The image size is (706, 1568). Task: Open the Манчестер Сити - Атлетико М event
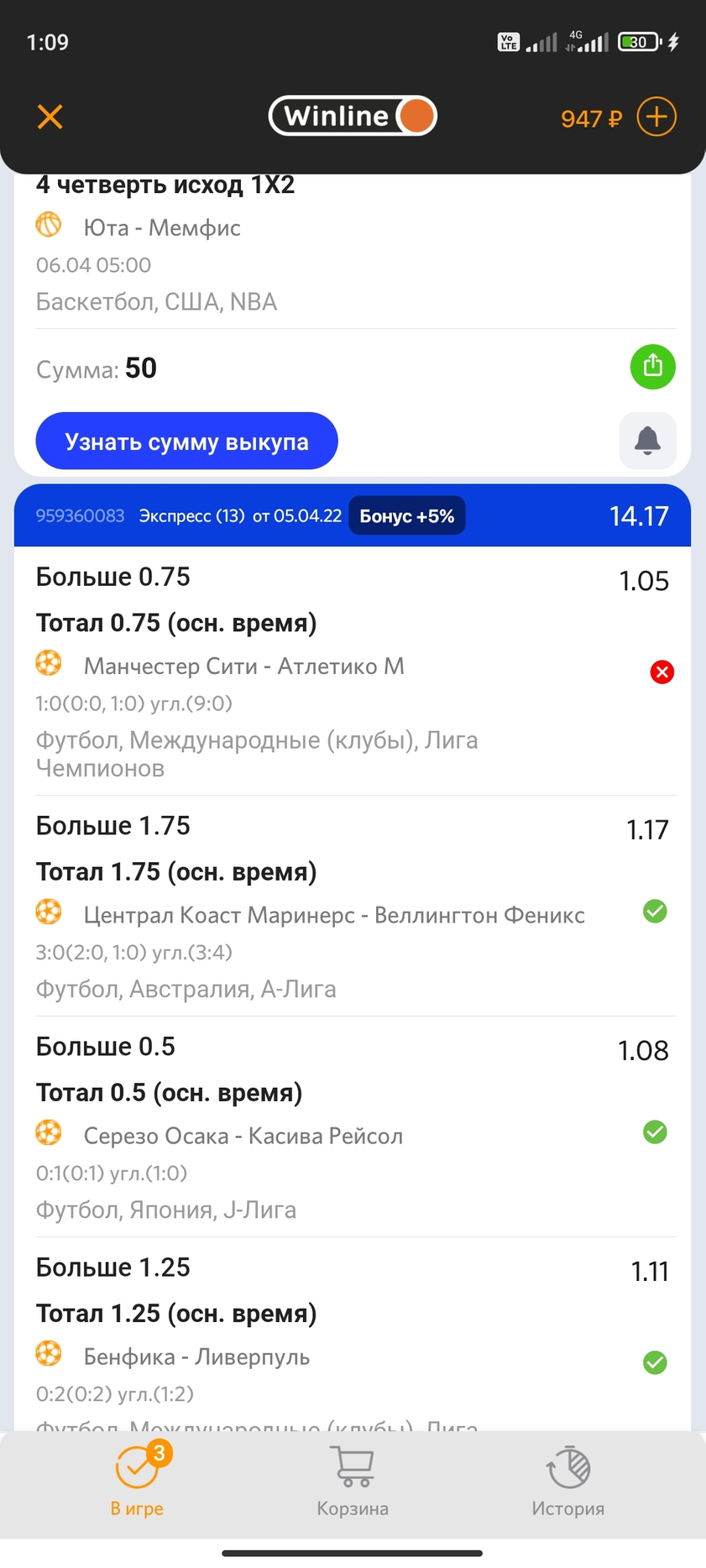[x=243, y=666]
